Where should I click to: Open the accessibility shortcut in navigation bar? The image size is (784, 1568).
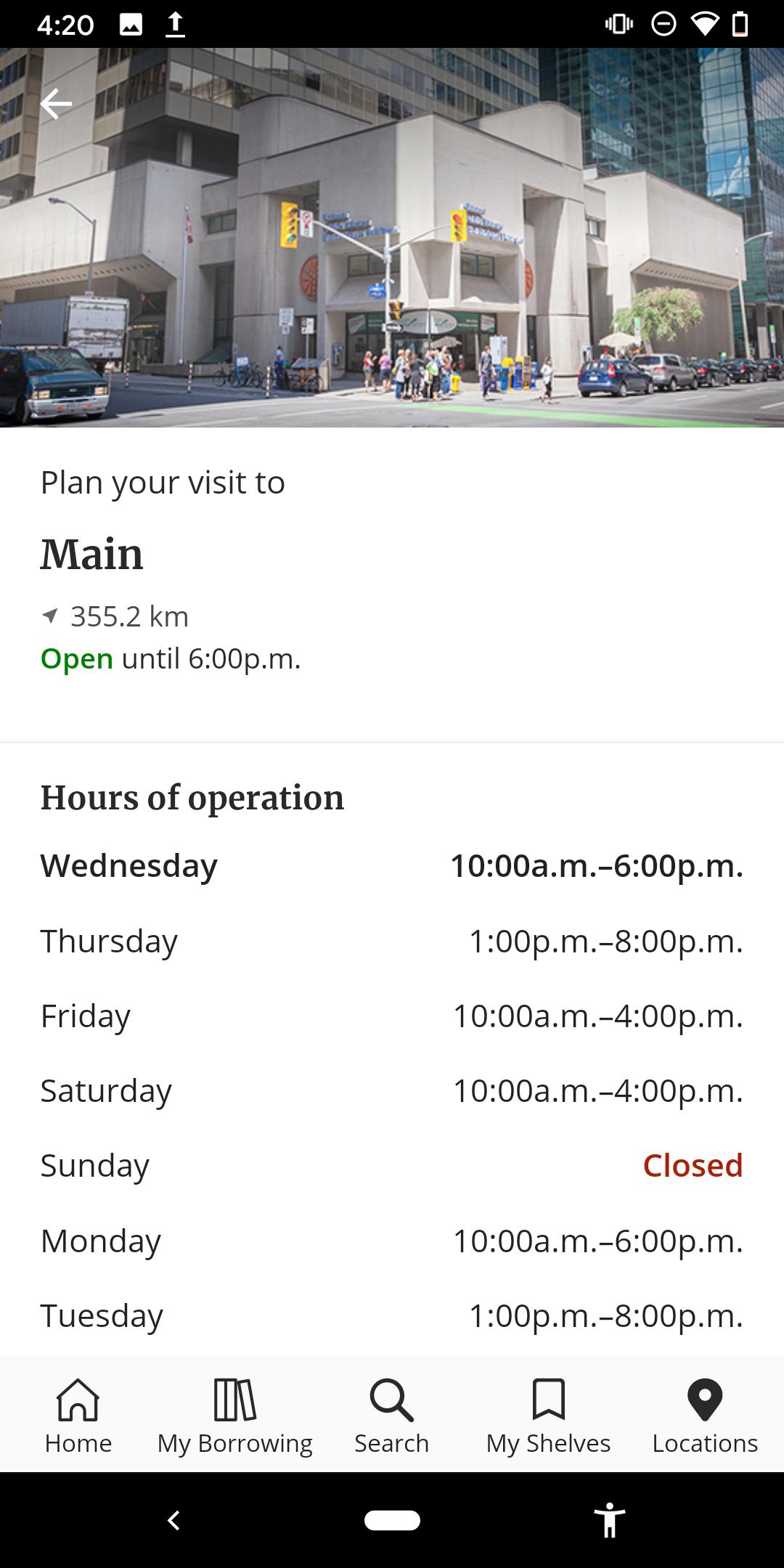[x=610, y=1520]
